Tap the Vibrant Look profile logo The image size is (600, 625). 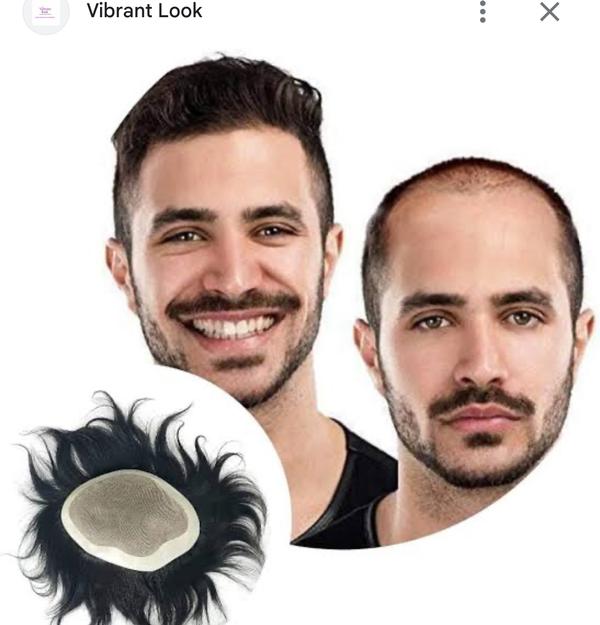[x=46, y=12]
